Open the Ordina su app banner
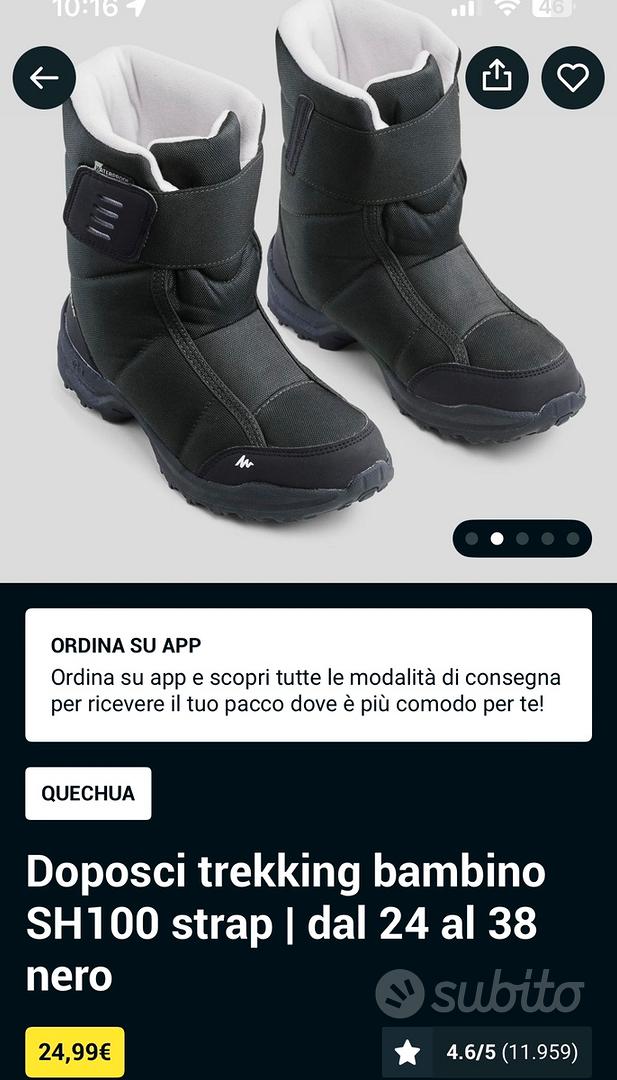This screenshot has width=617, height=1080. click(x=308, y=675)
